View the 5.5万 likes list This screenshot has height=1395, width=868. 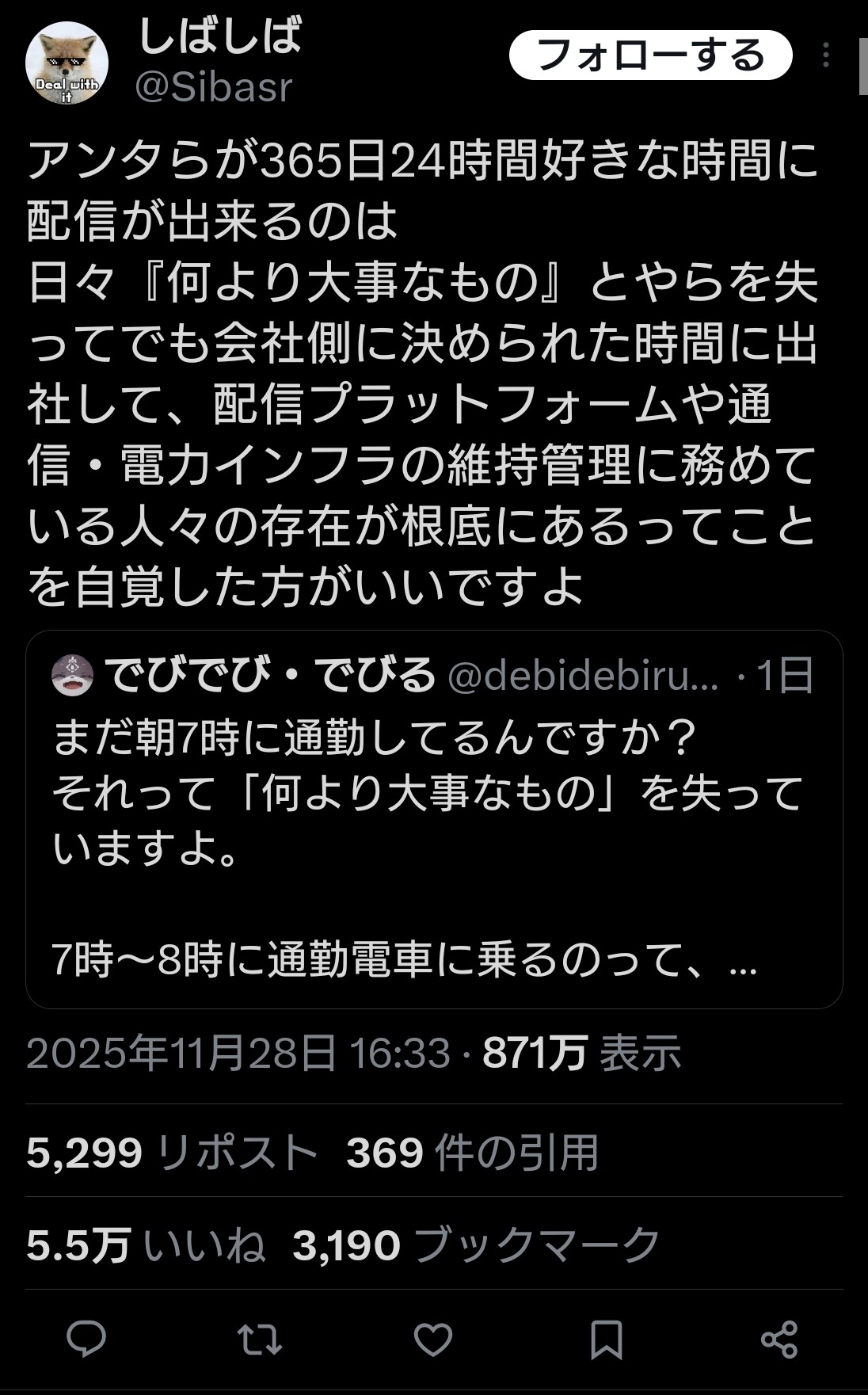145,1244
